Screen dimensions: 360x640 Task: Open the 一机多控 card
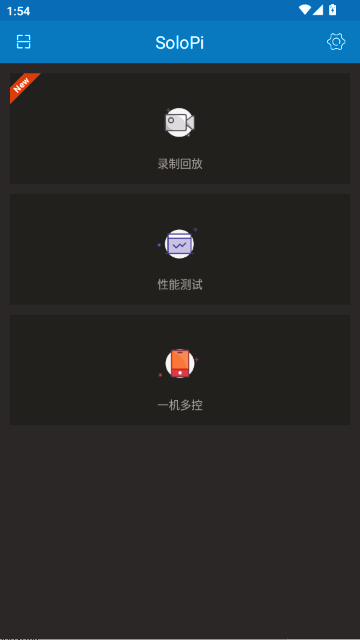pyautogui.click(x=180, y=370)
